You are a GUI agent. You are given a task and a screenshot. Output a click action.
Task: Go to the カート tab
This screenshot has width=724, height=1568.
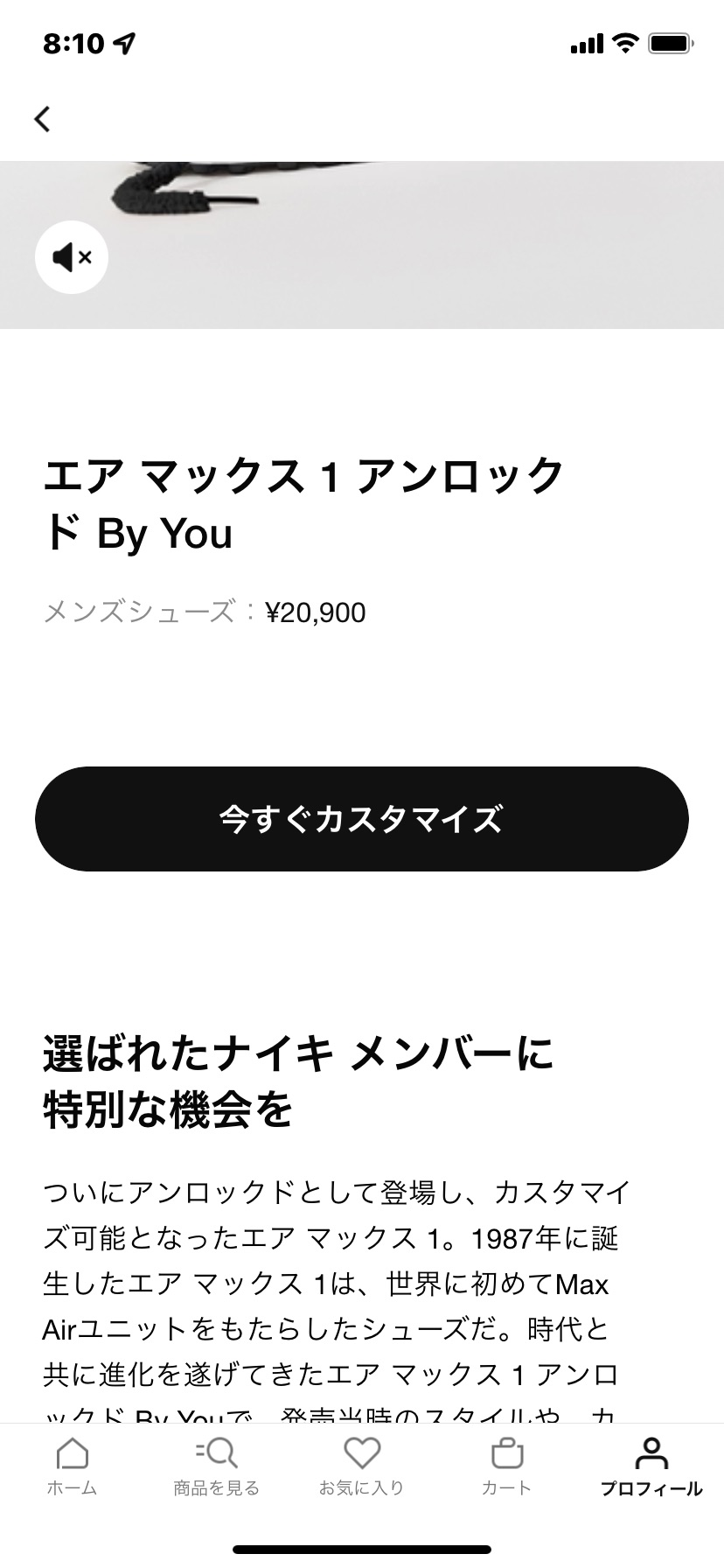506,1468
